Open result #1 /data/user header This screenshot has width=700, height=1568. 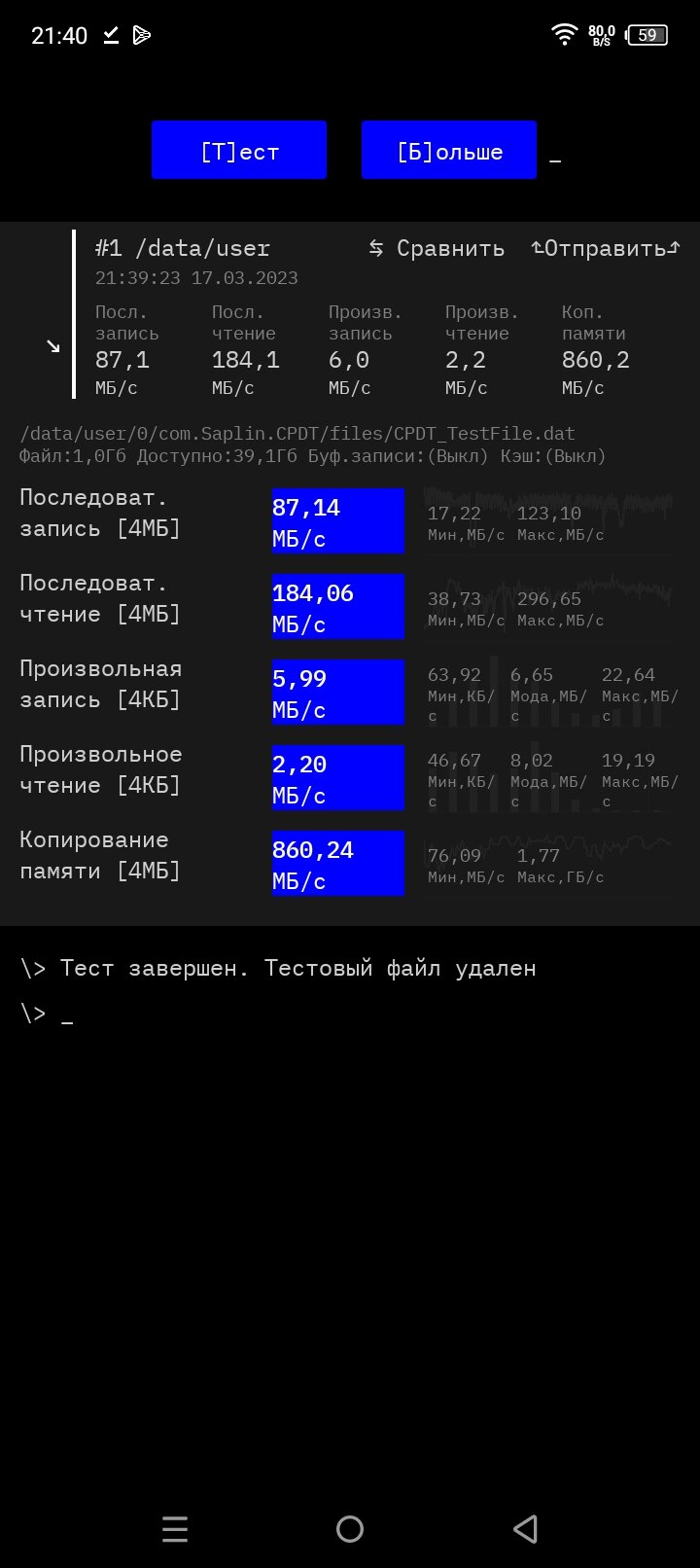183,248
